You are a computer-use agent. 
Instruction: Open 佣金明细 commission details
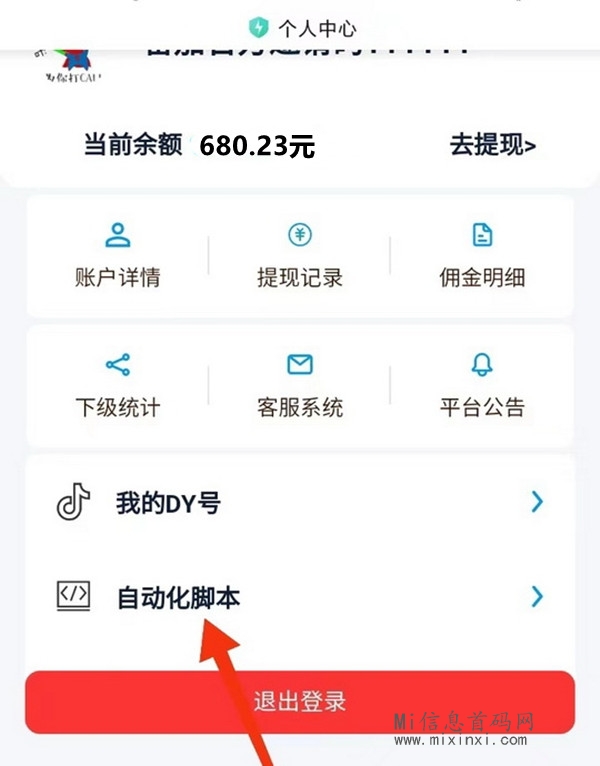(482, 255)
